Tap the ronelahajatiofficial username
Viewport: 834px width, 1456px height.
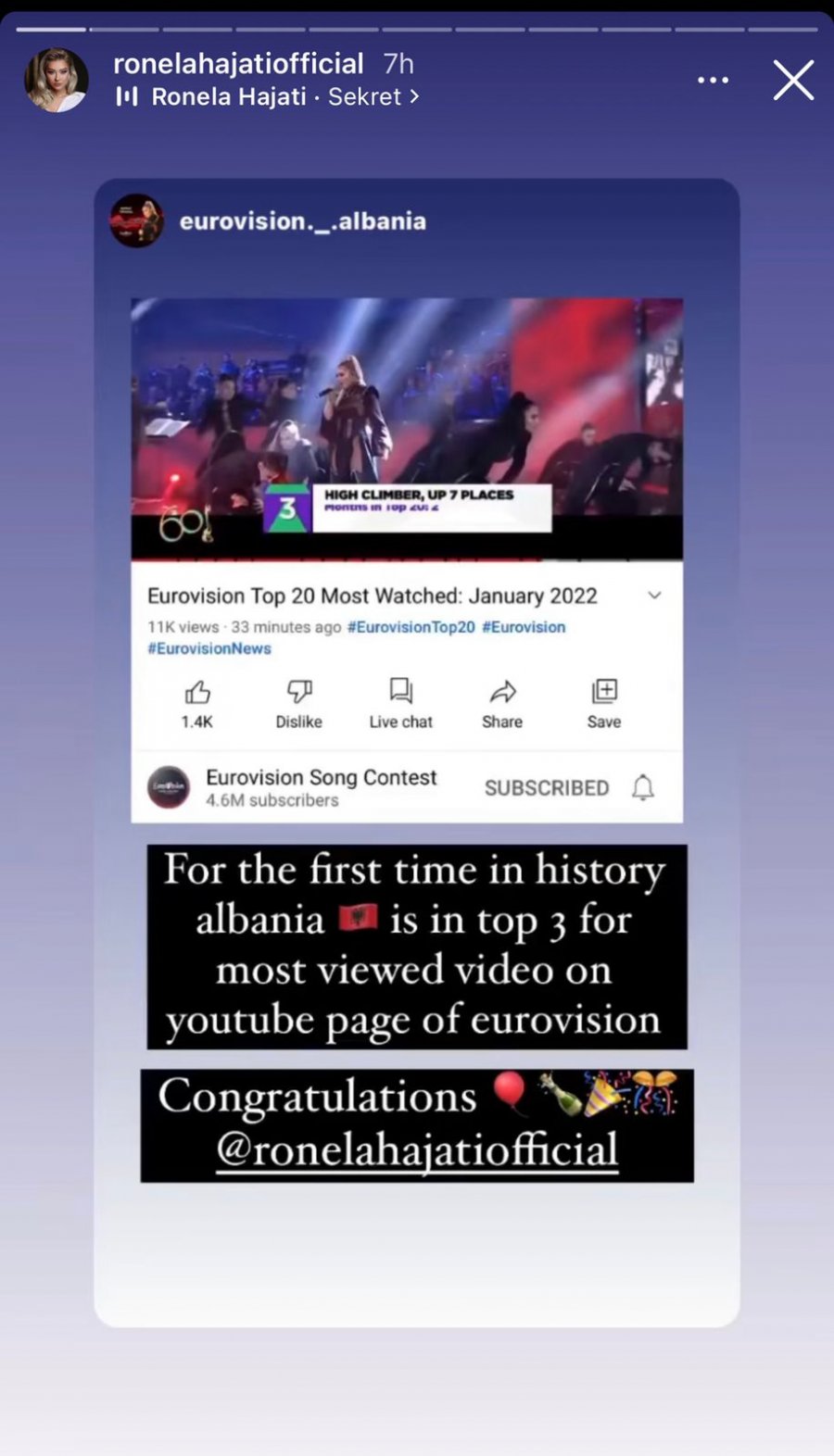click(x=238, y=63)
